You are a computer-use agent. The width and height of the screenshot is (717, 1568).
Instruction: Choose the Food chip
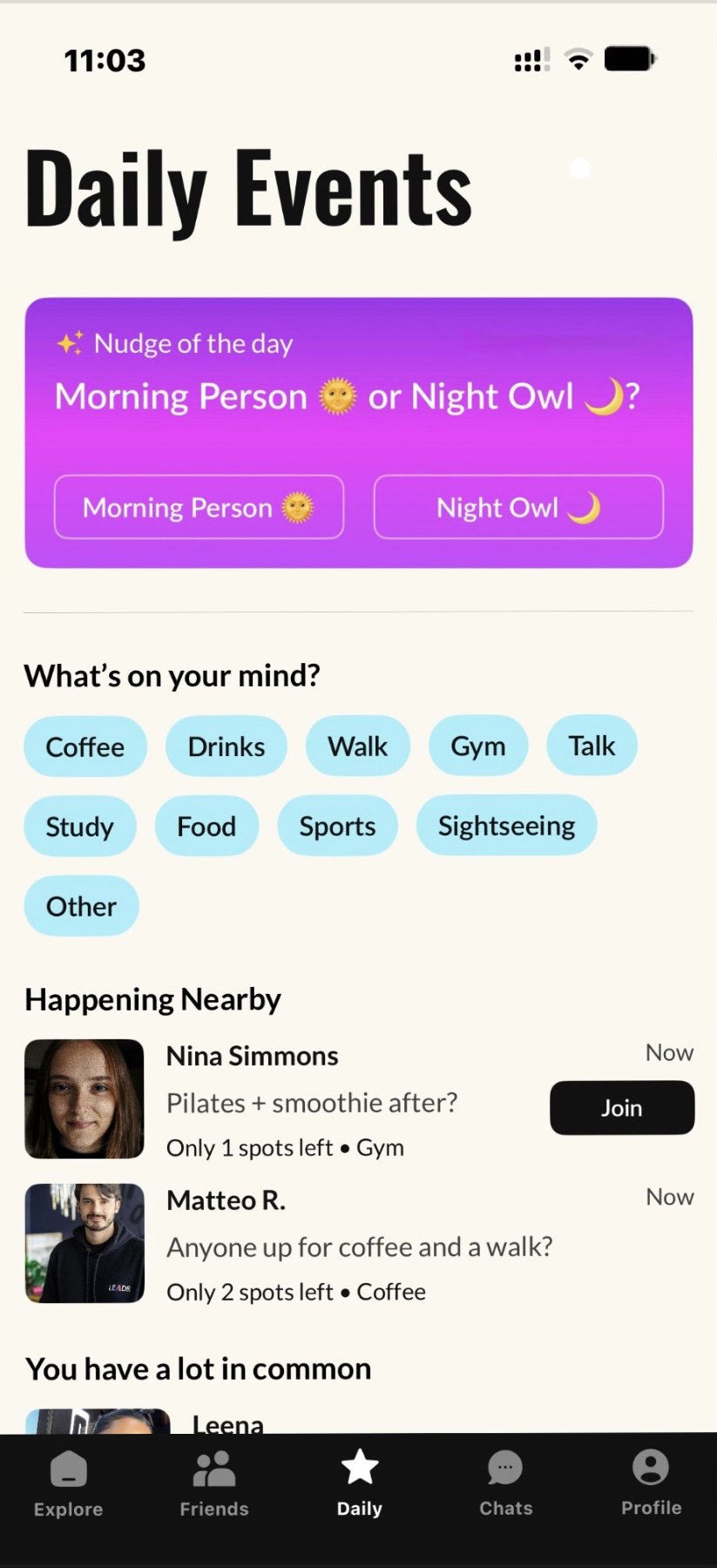(206, 826)
